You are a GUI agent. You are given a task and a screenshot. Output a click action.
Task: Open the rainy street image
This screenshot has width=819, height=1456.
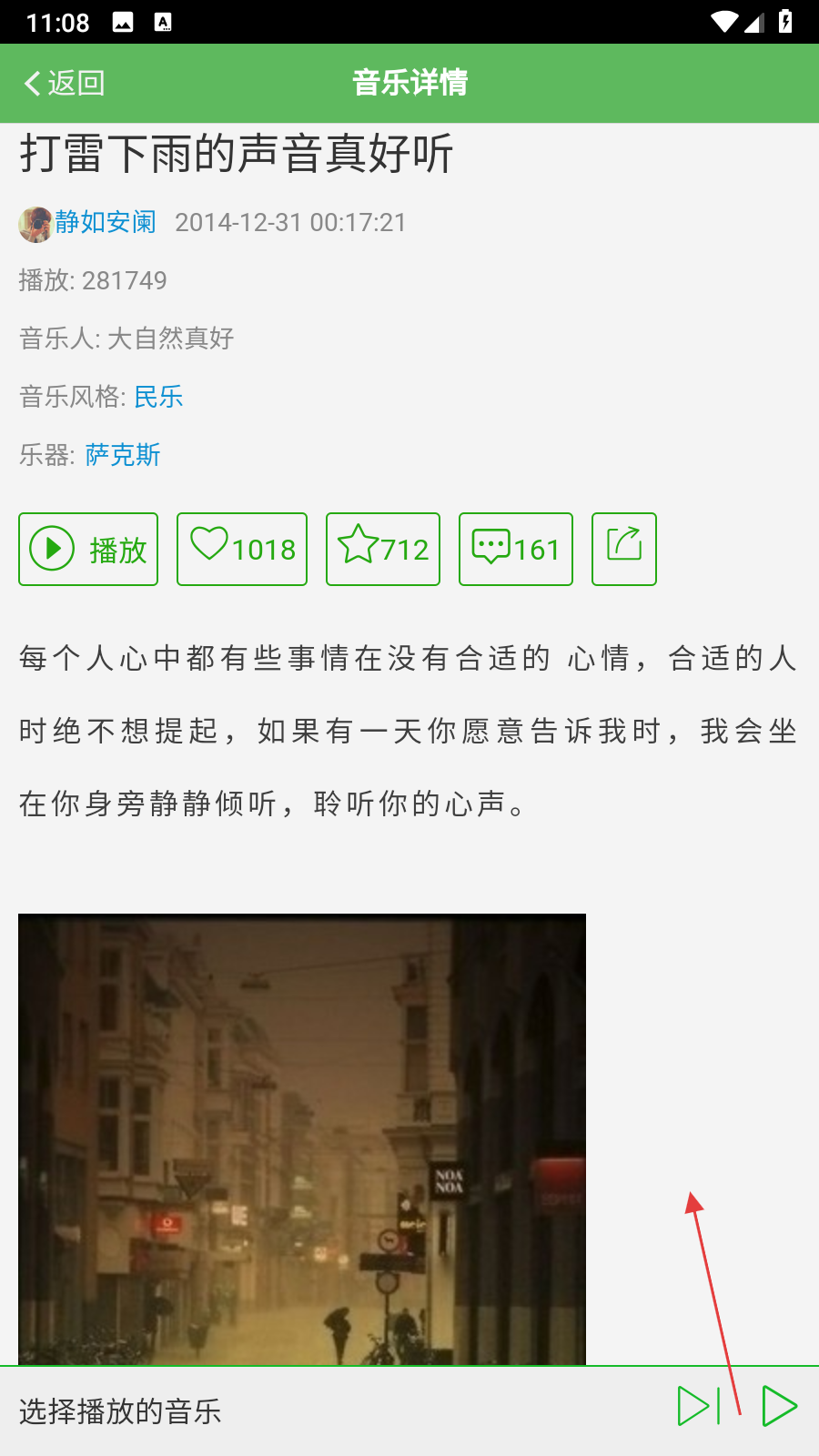[x=302, y=1137]
